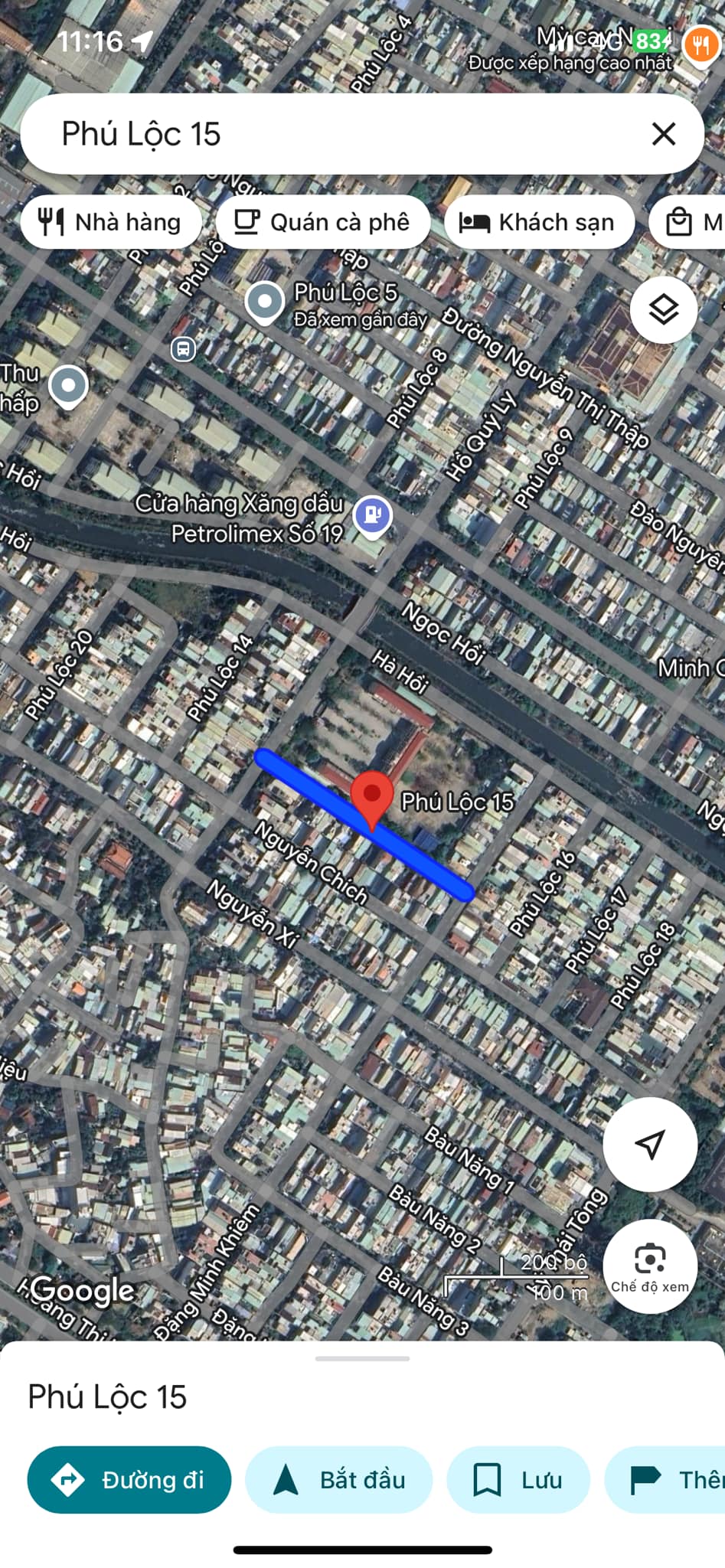
Task: Tap the Phú Lộc 15 search field
Action: [x=337, y=134]
